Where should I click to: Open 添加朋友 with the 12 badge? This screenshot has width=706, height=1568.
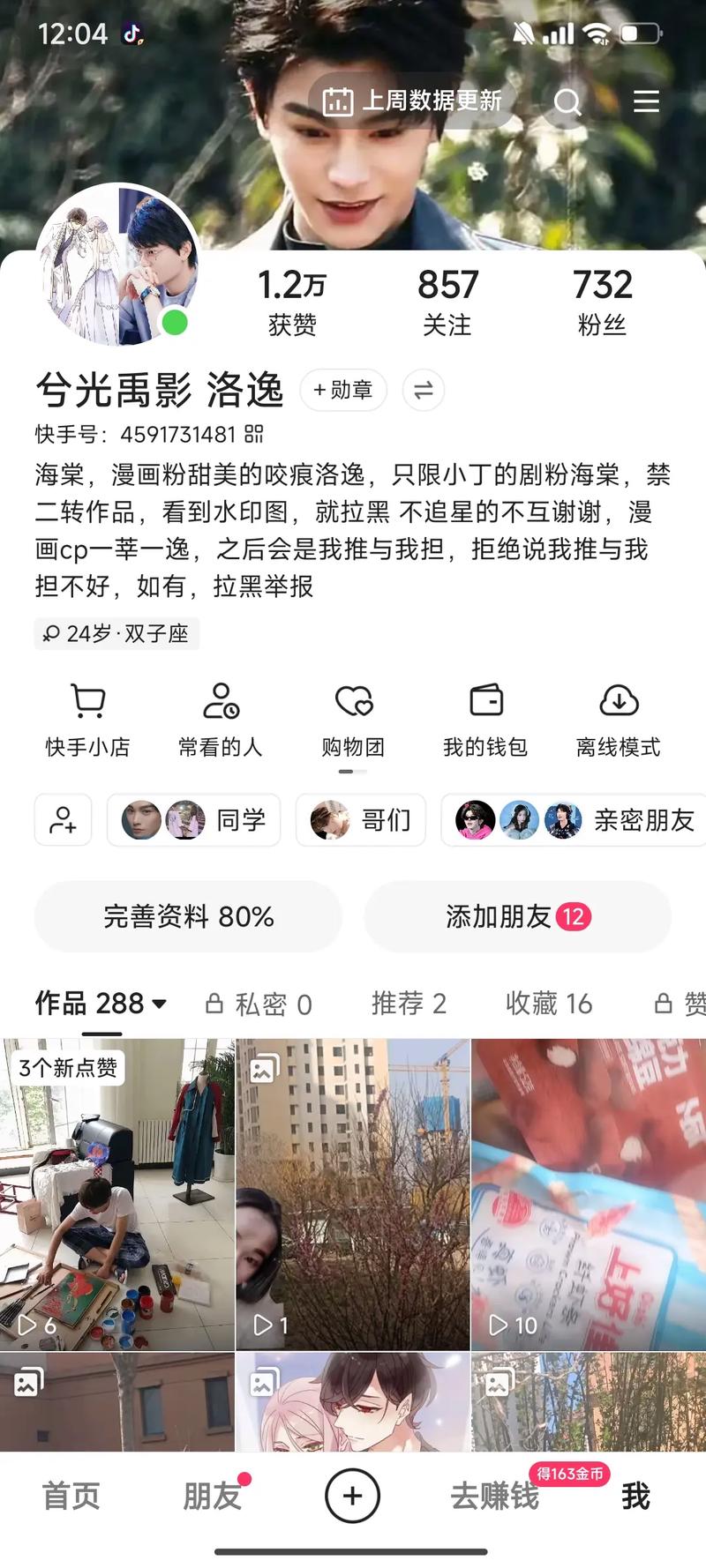coord(517,917)
